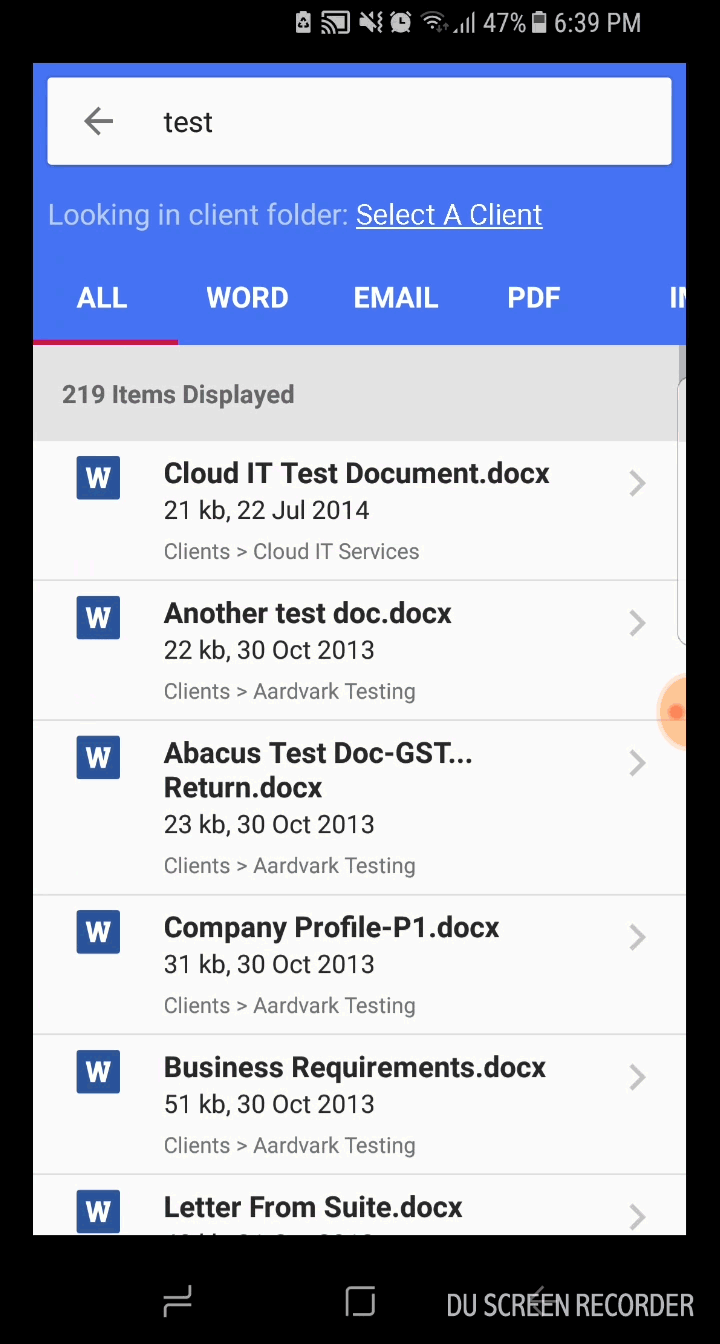
Task: Tap the back arrow in search bar
Action: click(98, 122)
